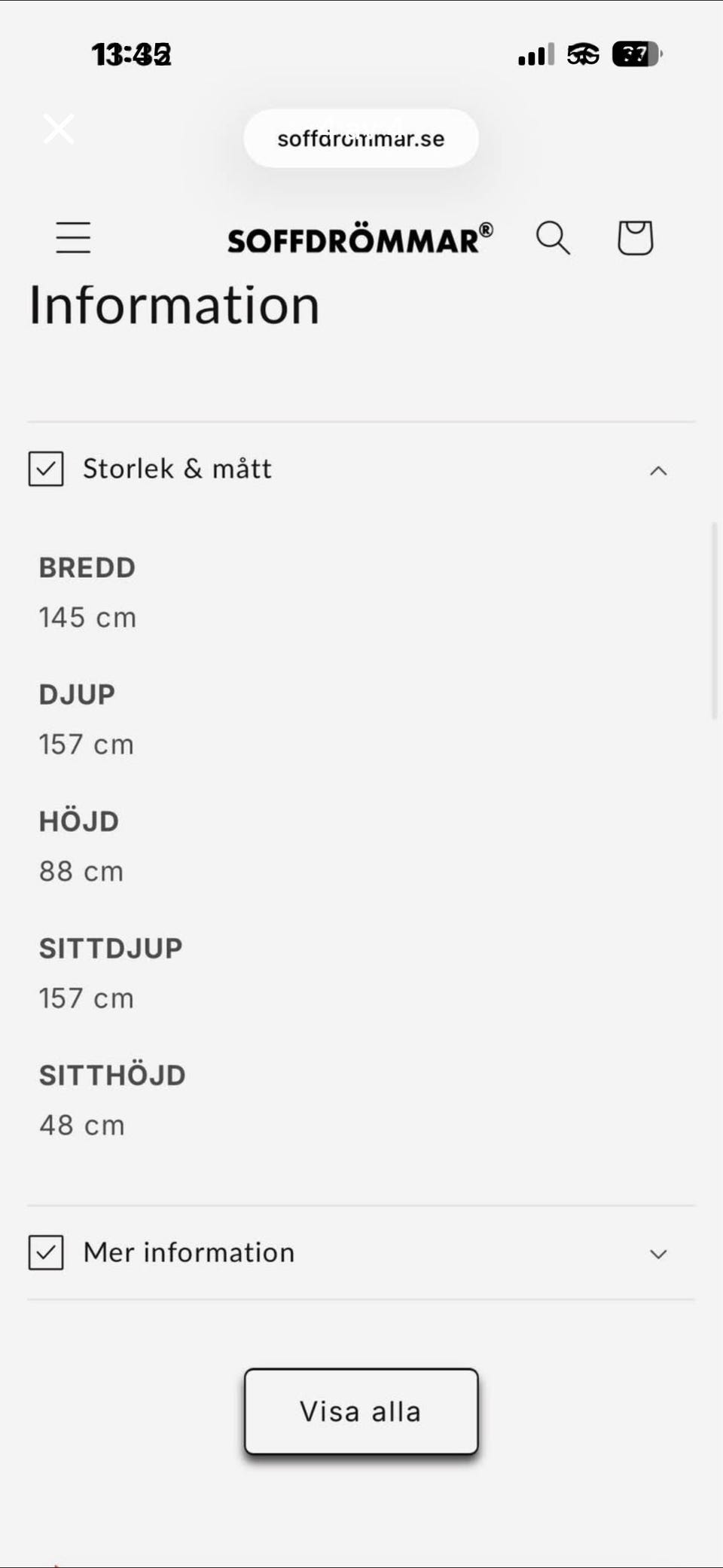Close the in-app browser view
Screen dimensions: 723x1568
pyautogui.click(x=59, y=129)
